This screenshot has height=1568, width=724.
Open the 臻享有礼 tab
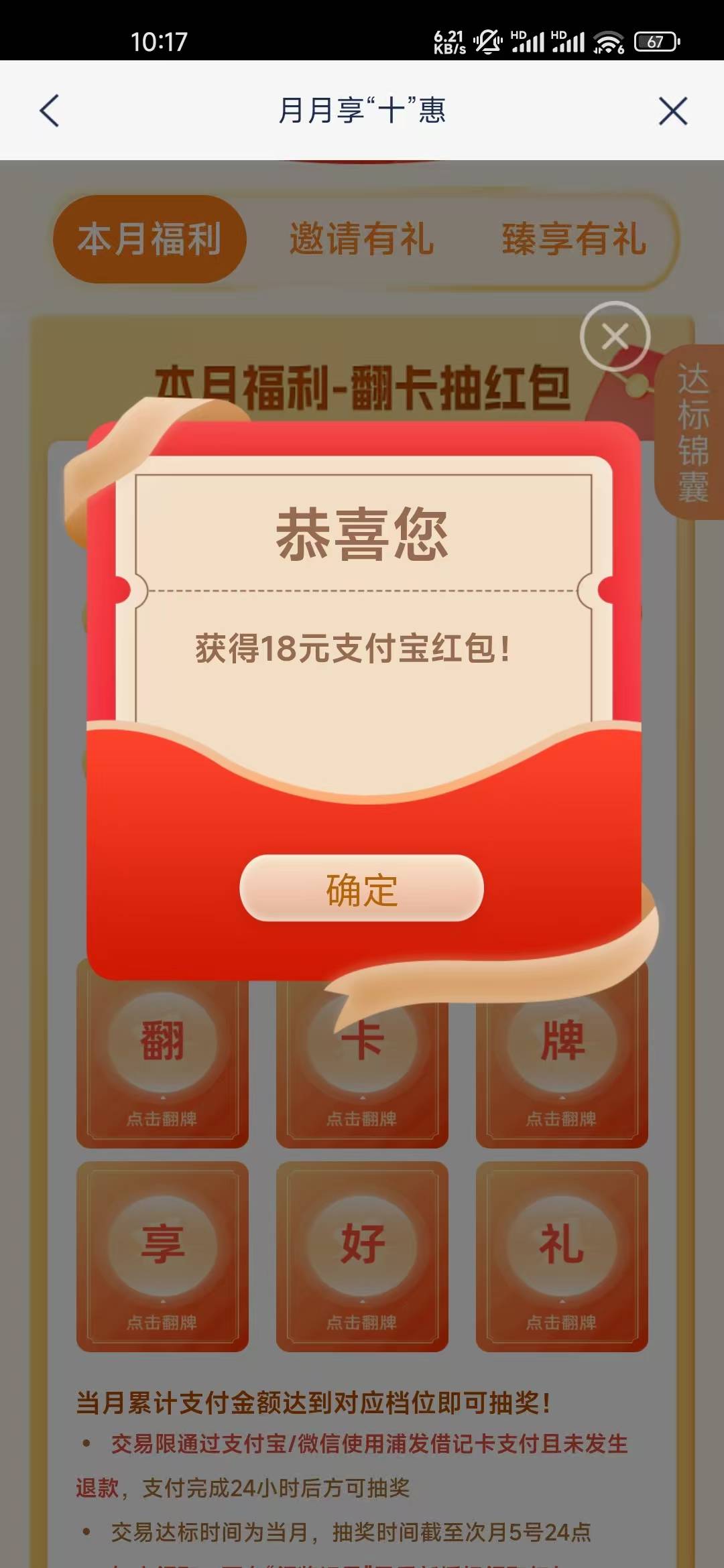pyautogui.click(x=574, y=239)
